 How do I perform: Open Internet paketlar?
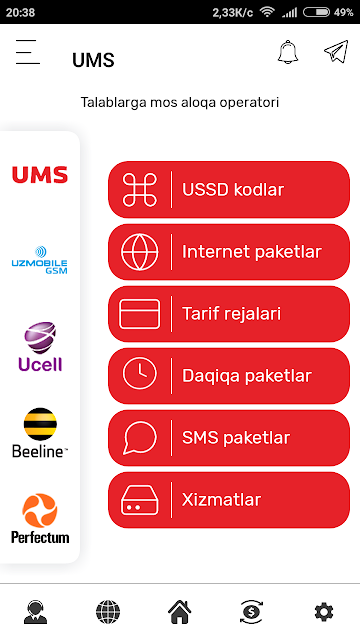[229, 252]
